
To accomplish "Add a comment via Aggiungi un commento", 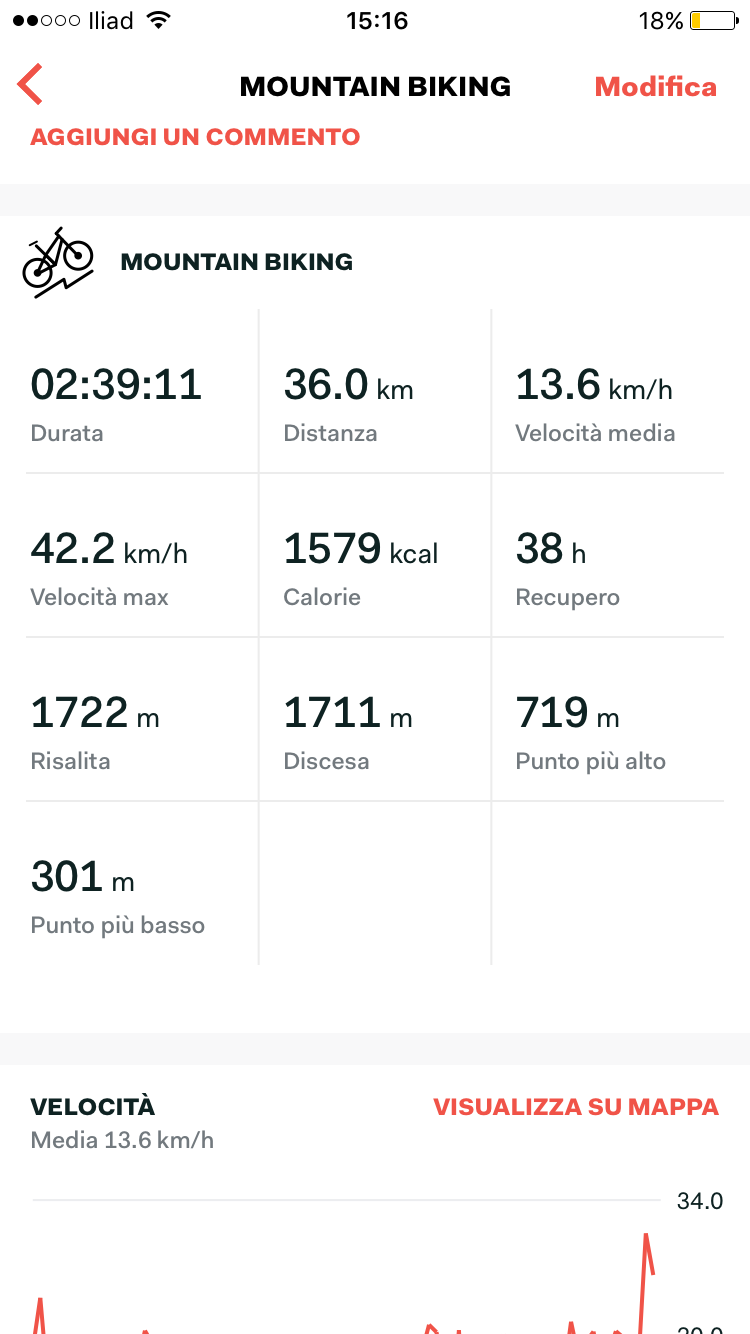I will [195, 137].
